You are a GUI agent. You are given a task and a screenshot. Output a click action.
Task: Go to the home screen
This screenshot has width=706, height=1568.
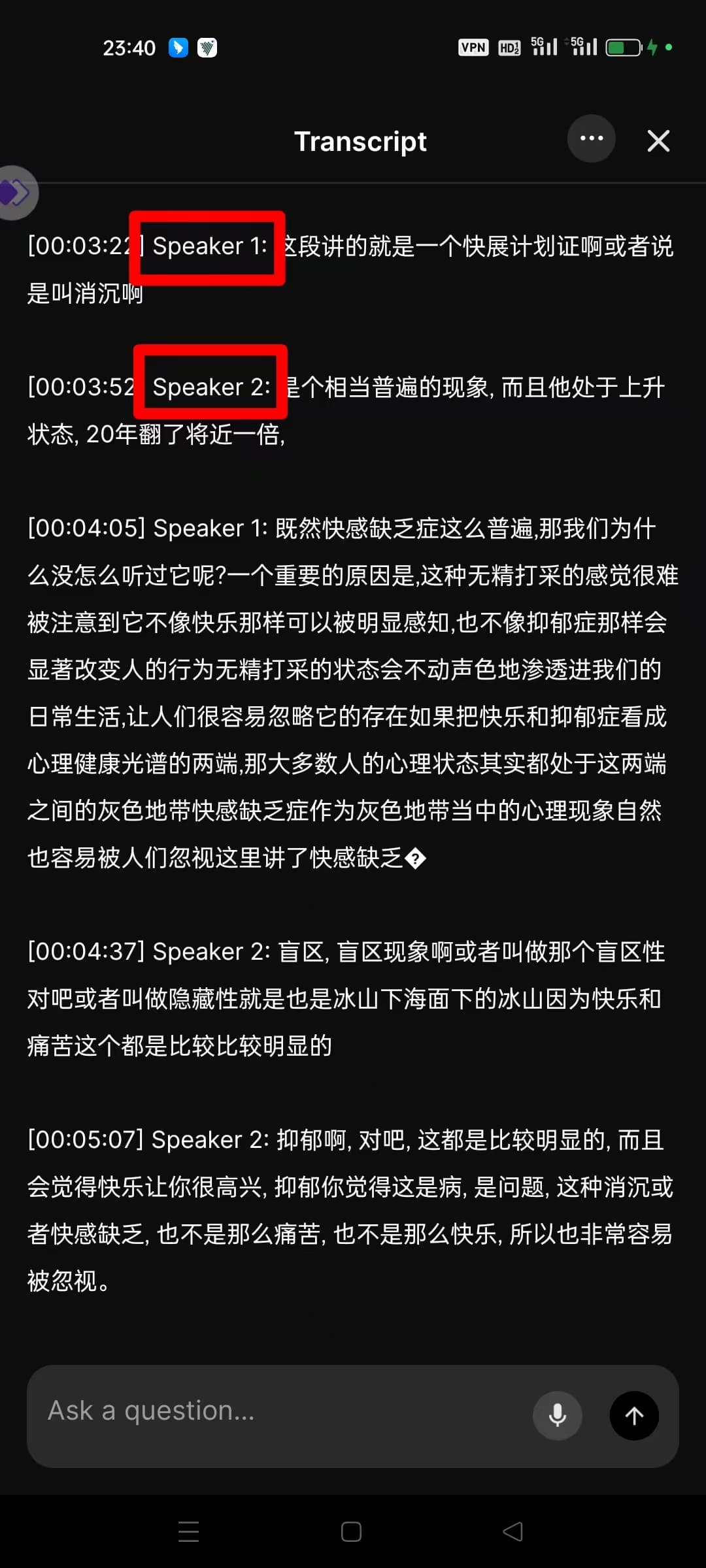point(351,1531)
